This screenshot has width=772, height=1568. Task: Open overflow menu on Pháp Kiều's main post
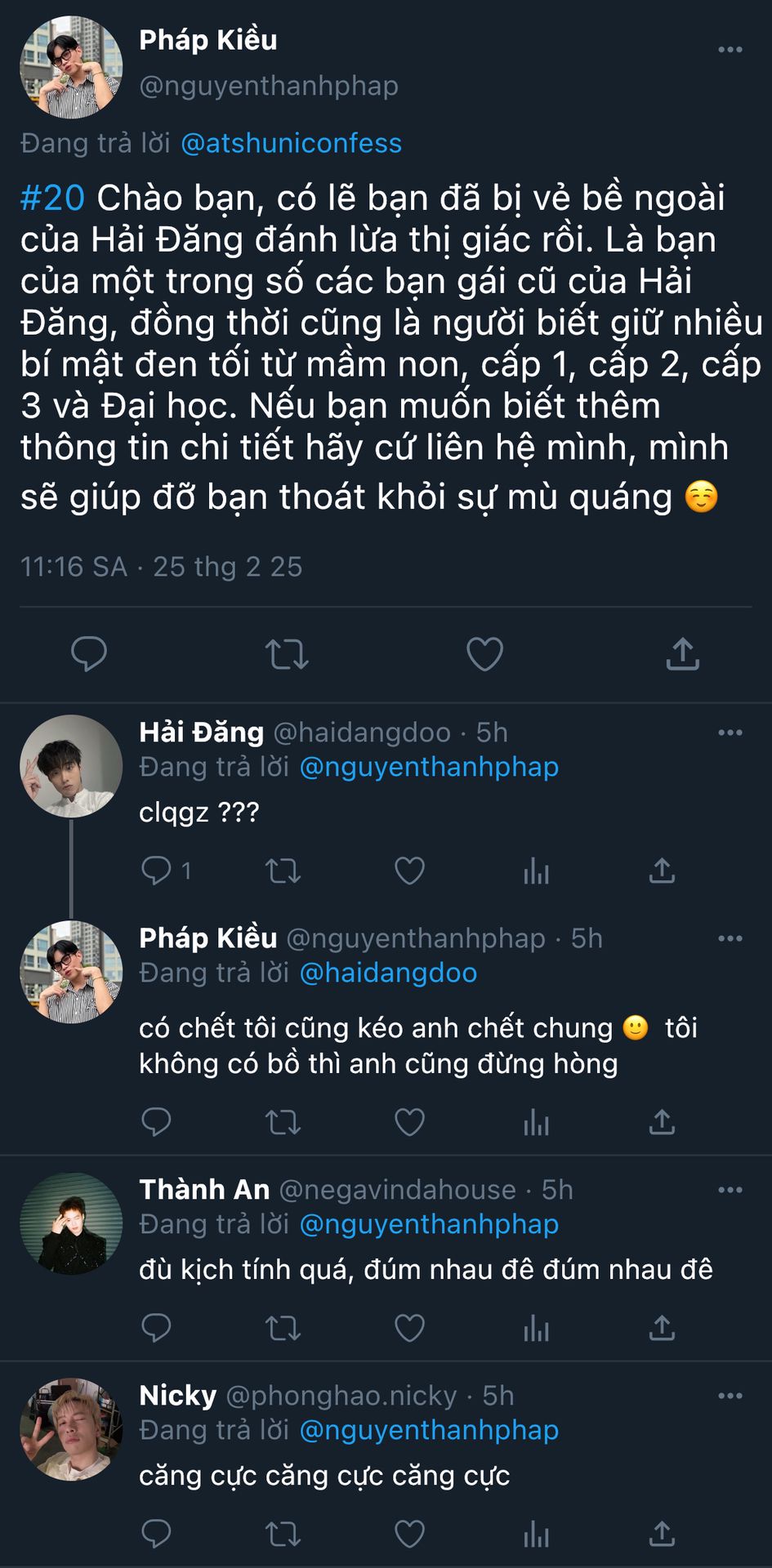pos(730,50)
